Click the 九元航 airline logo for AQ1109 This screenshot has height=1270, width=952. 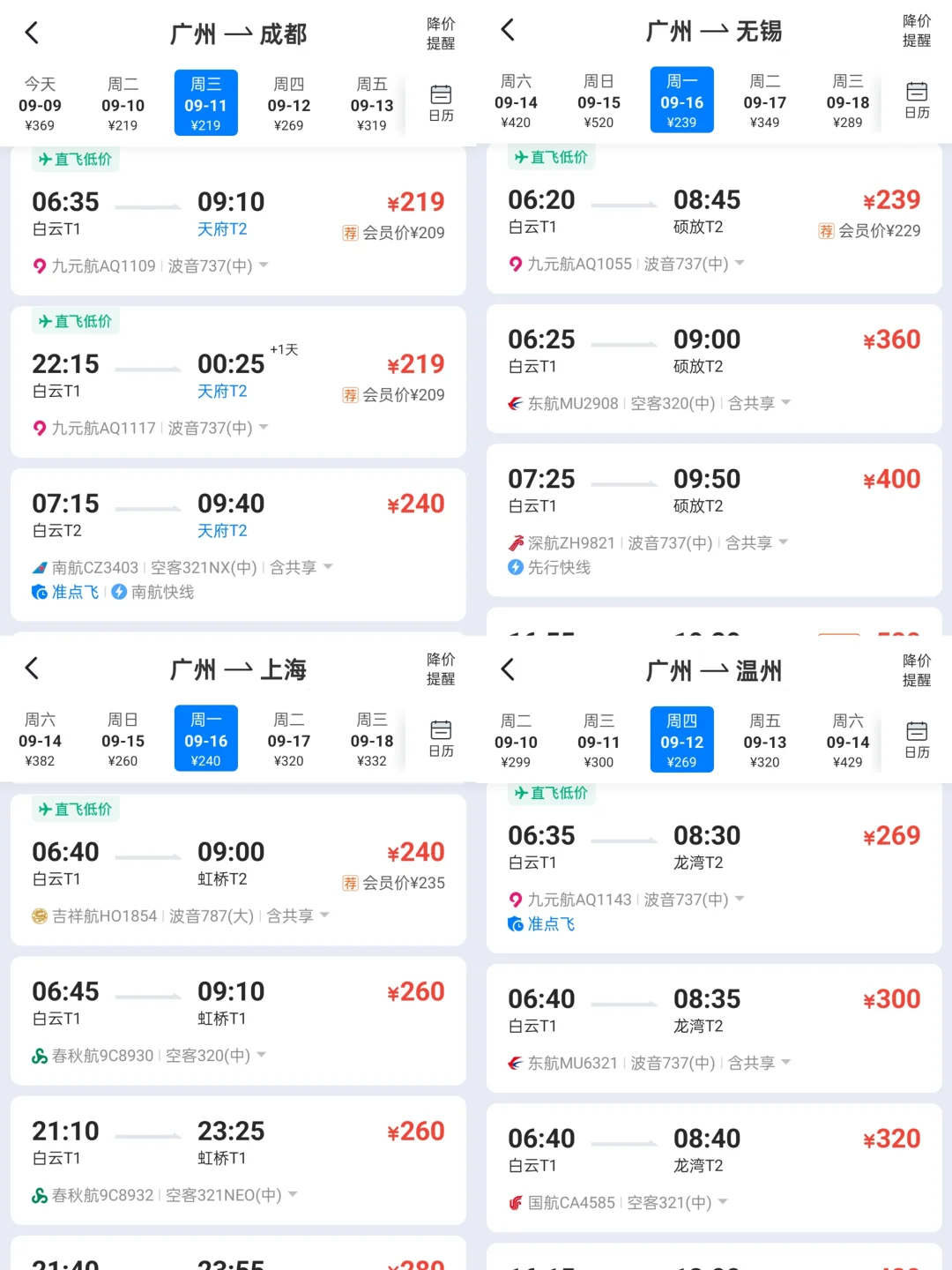pos(40,265)
